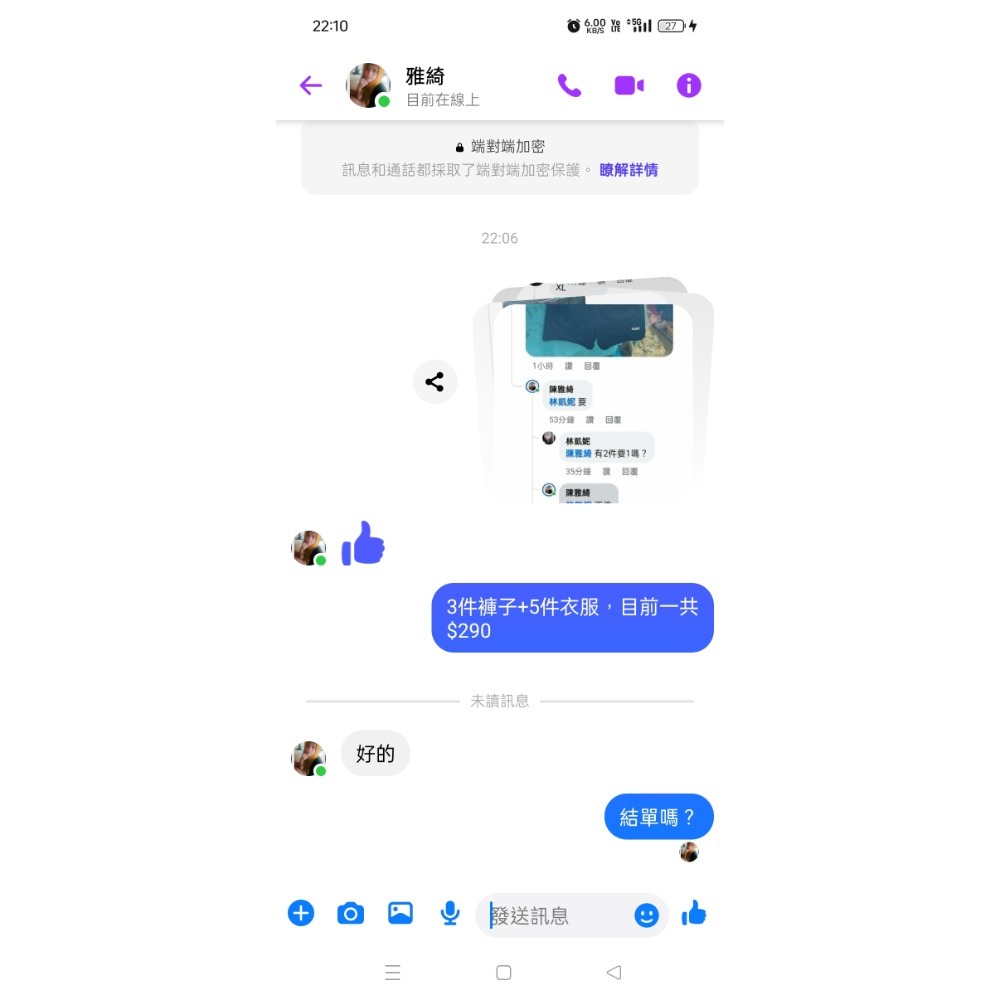This screenshot has height=1000, width=1000.
Task: Record a voice message with the microphone
Action: 450,913
